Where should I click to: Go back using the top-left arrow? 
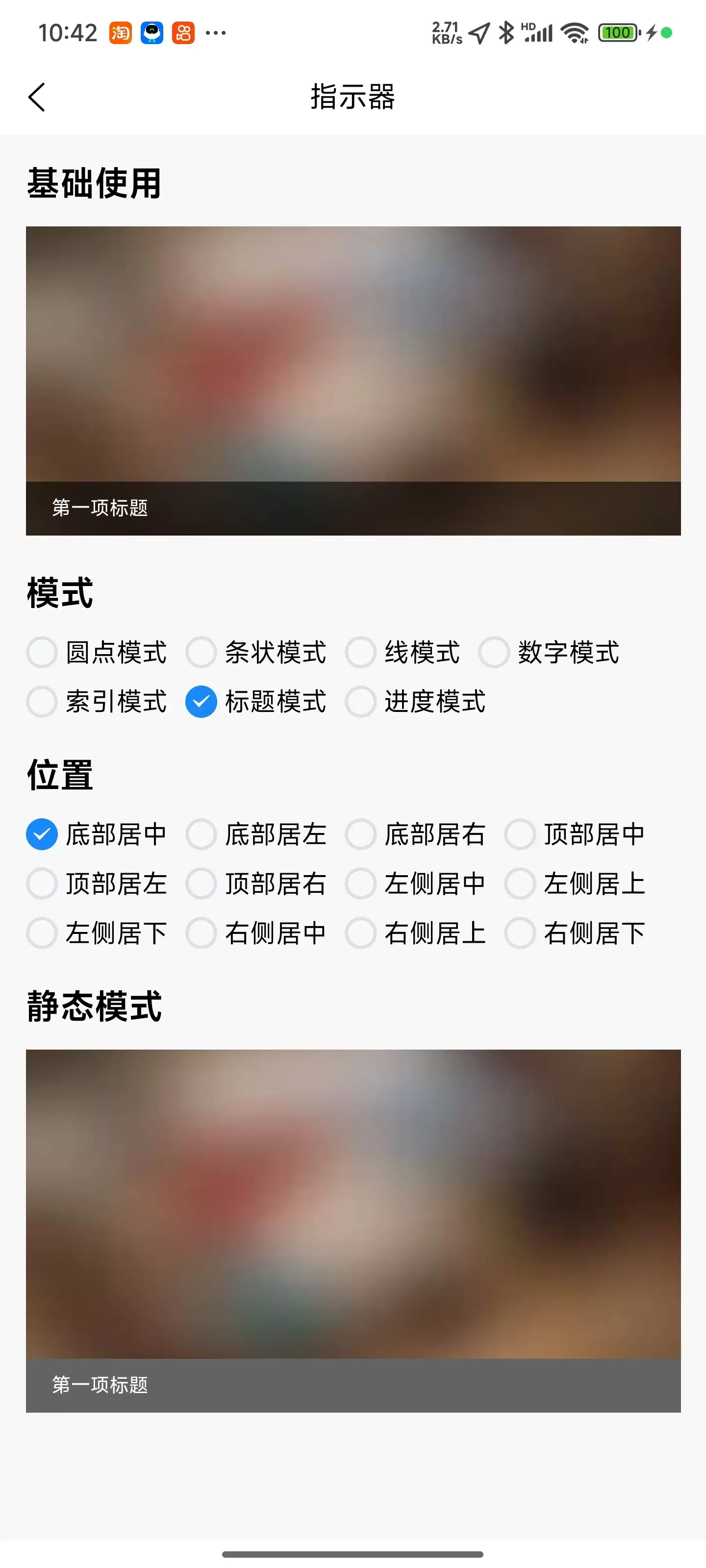click(37, 98)
